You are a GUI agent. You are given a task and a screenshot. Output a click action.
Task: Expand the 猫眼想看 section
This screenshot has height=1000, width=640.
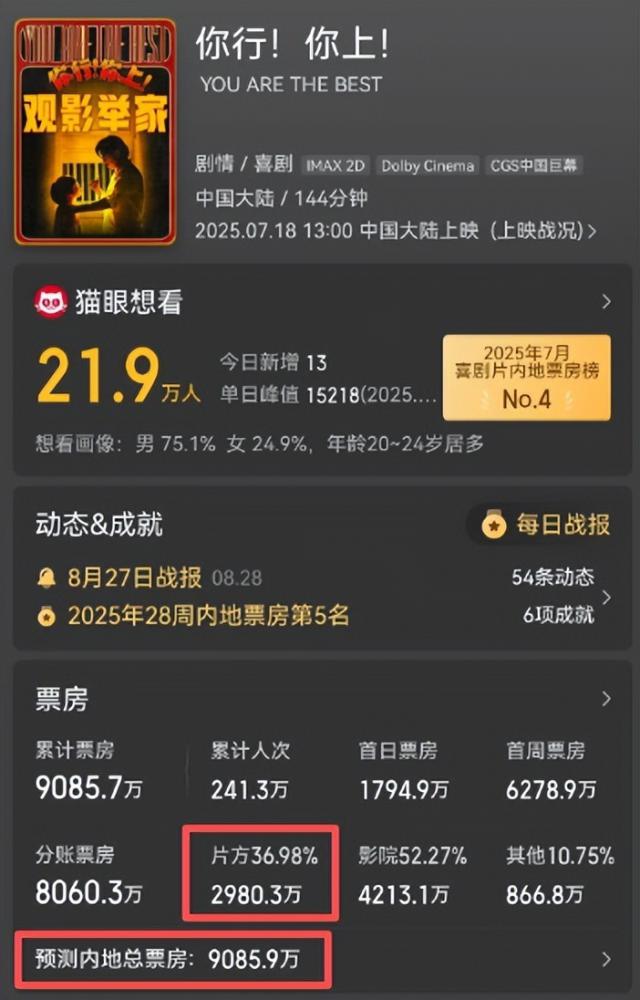(606, 302)
